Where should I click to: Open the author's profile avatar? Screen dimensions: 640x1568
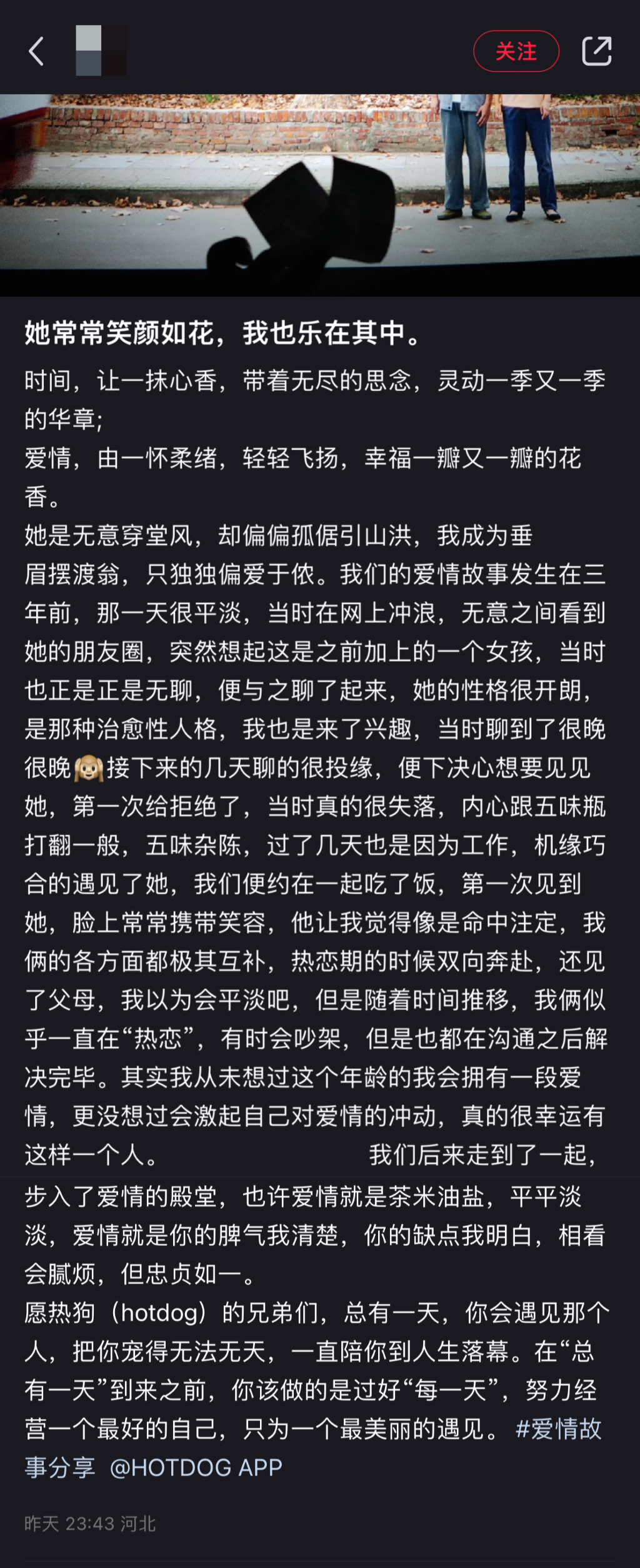pos(100,51)
